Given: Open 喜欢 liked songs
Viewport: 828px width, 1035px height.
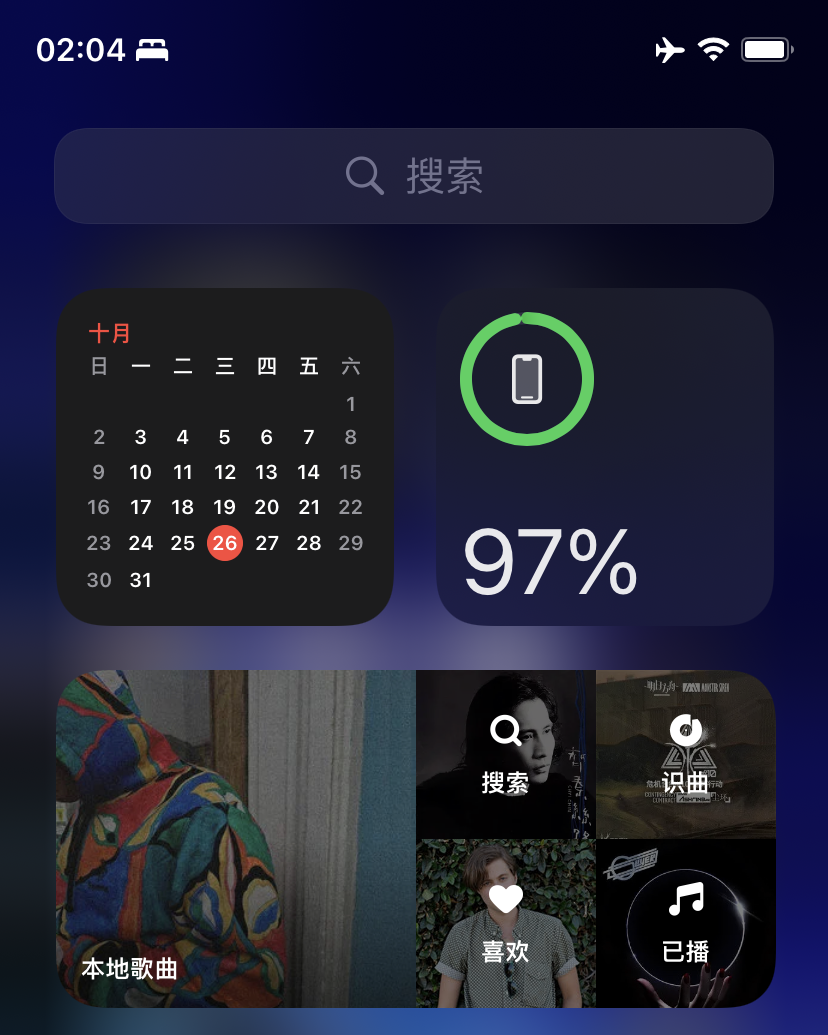Looking at the screenshot, I should 506,923.
